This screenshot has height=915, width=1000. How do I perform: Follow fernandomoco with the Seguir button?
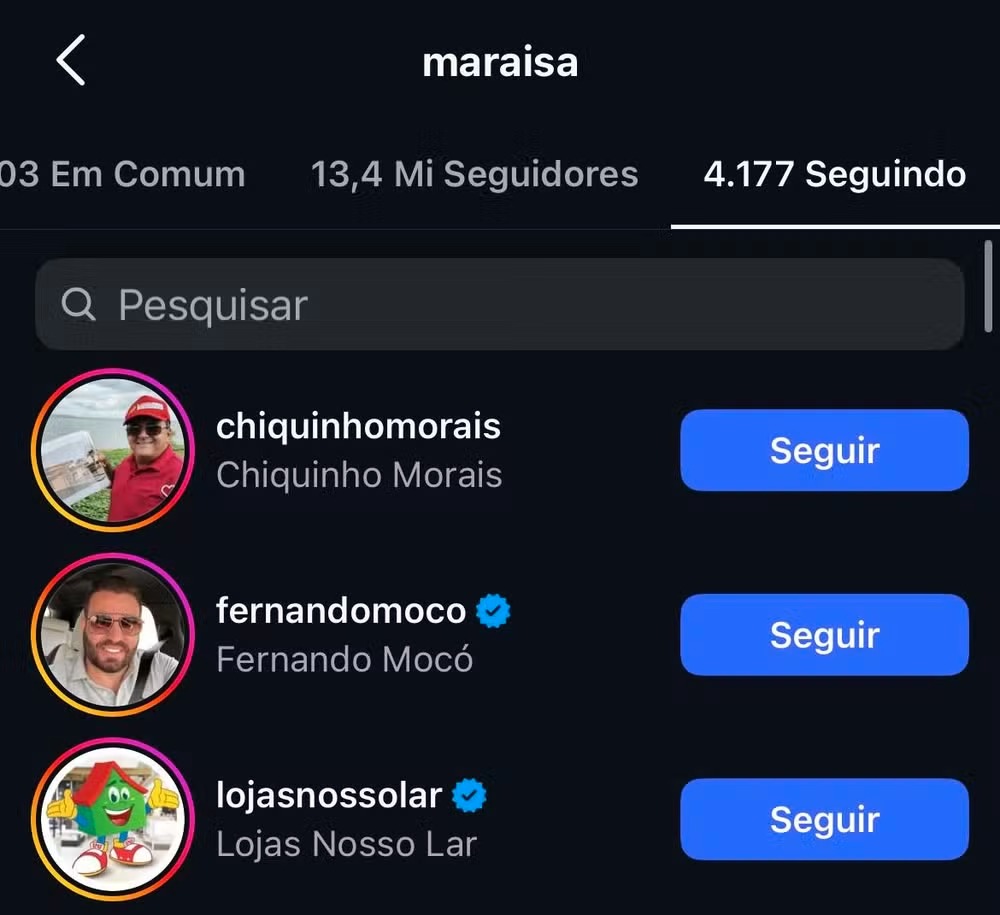824,635
